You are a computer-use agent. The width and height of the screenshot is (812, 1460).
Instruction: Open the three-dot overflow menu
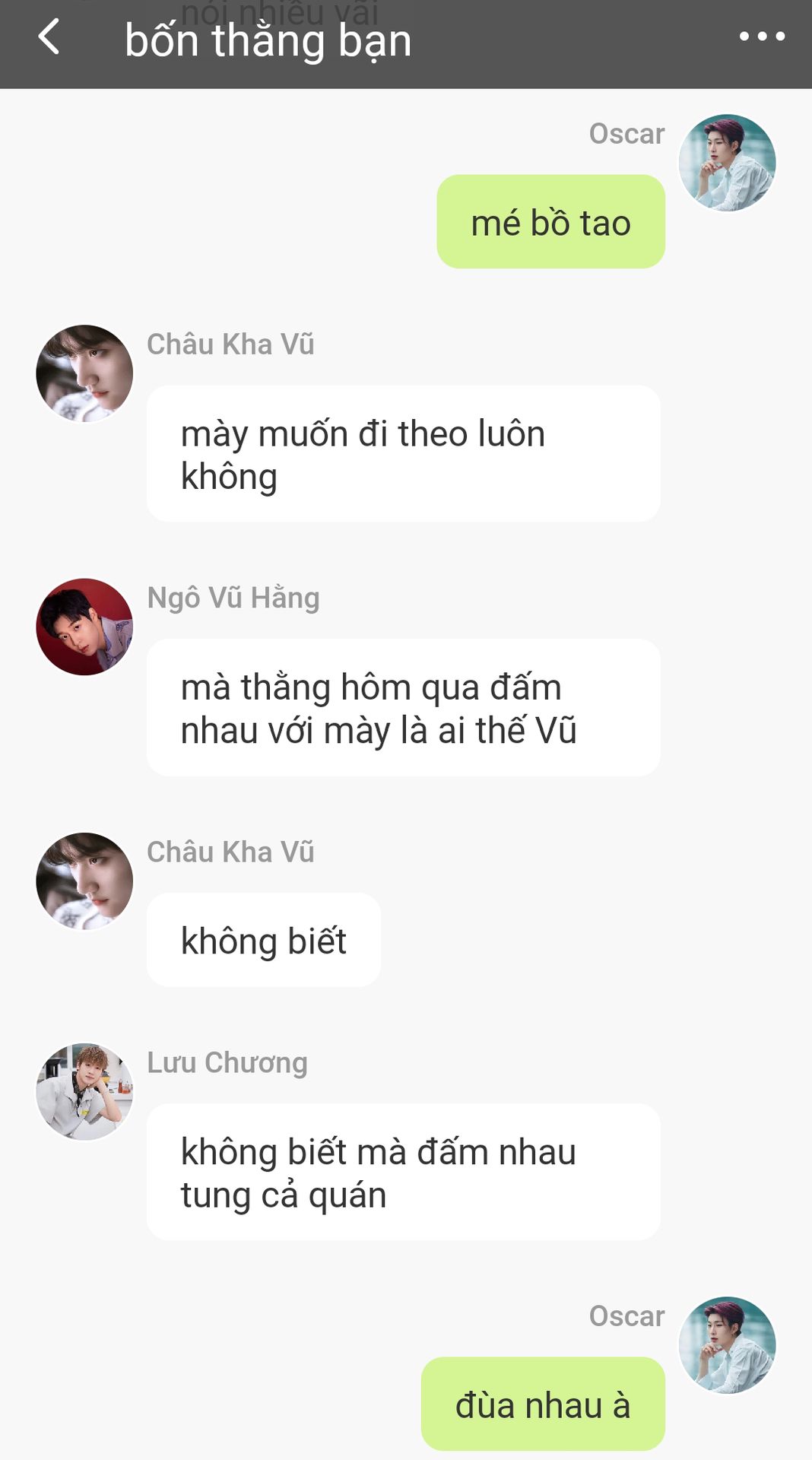point(762,36)
